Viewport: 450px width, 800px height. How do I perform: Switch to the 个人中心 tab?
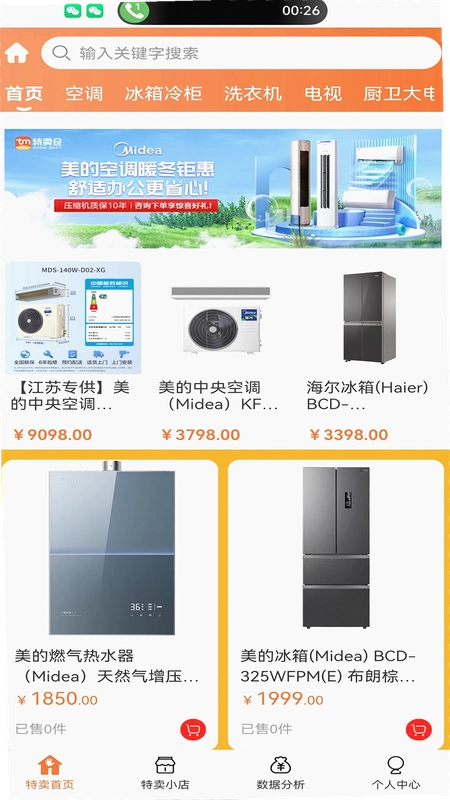tap(395, 773)
